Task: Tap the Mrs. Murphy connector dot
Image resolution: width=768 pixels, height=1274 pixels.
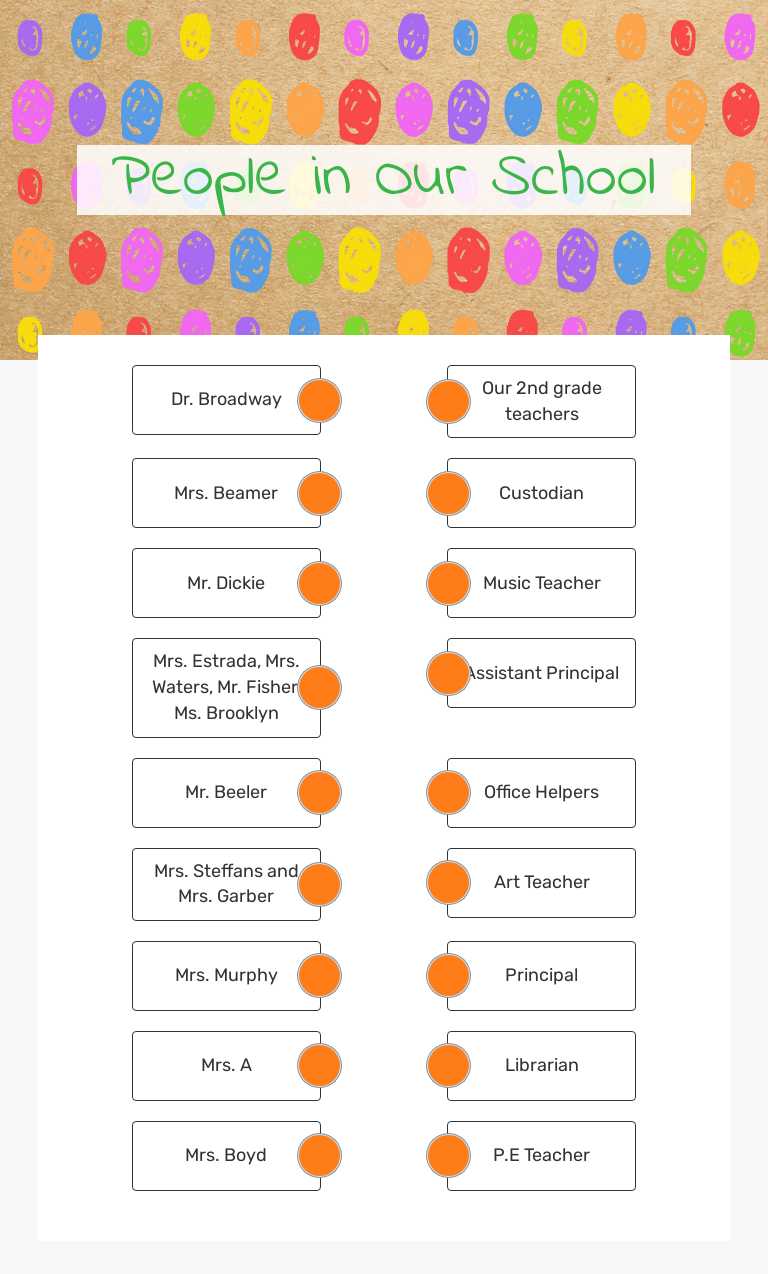Action: [320, 976]
